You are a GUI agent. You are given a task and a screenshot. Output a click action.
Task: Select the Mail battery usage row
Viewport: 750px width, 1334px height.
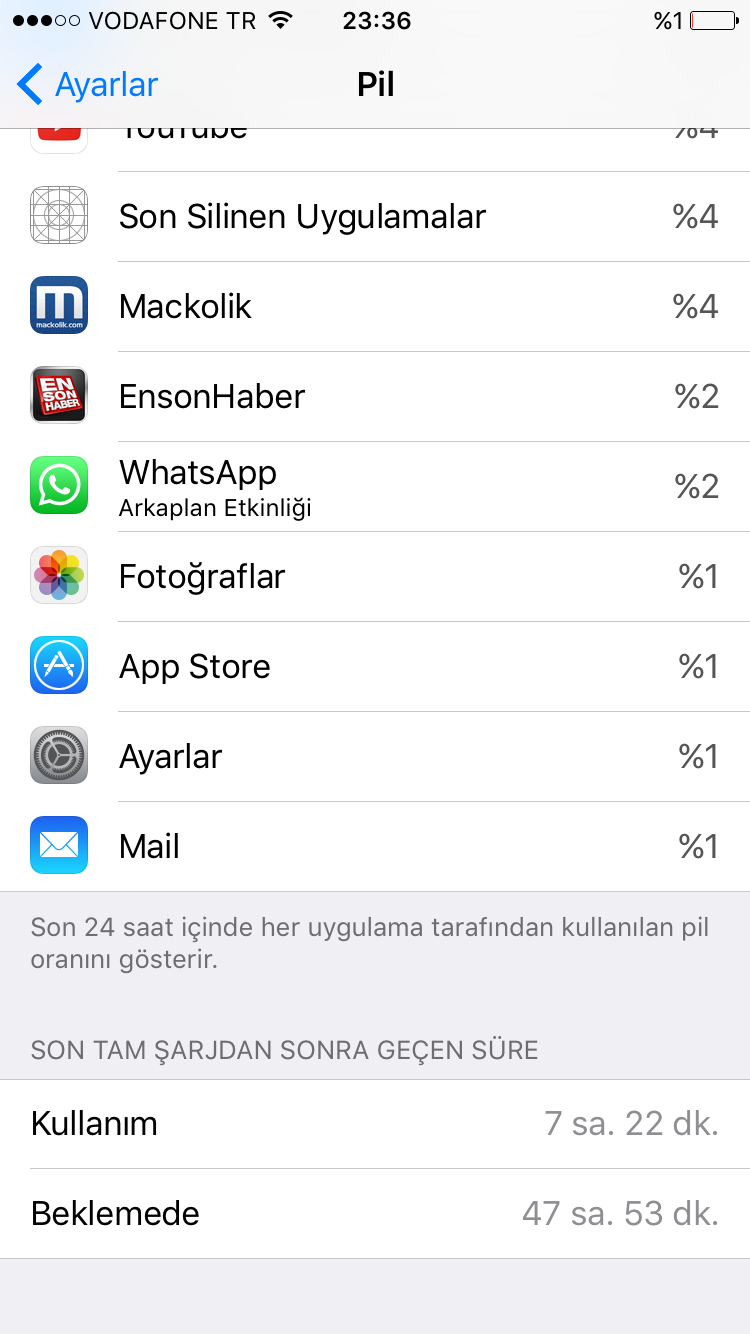(x=375, y=846)
